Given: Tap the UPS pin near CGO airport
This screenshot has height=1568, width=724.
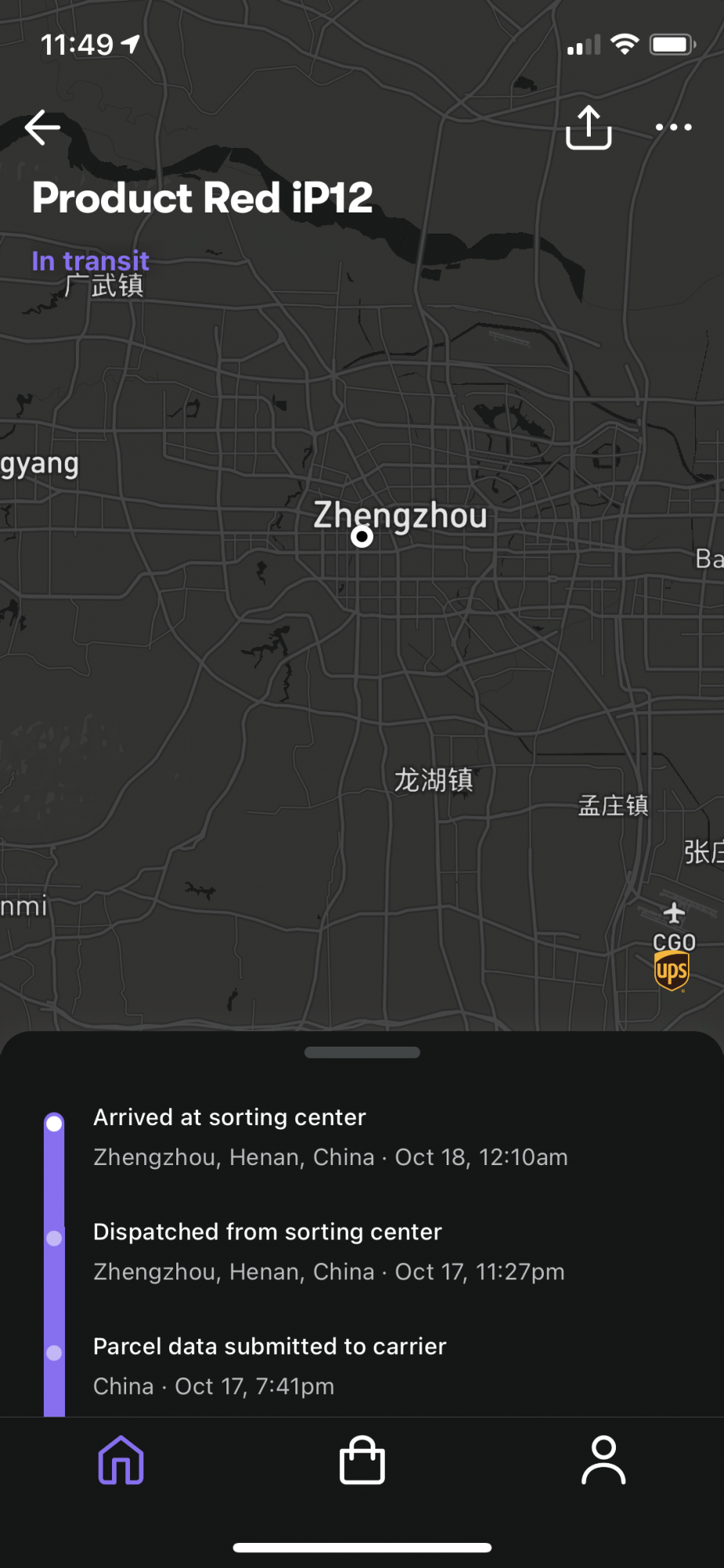Looking at the screenshot, I should pos(672,971).
